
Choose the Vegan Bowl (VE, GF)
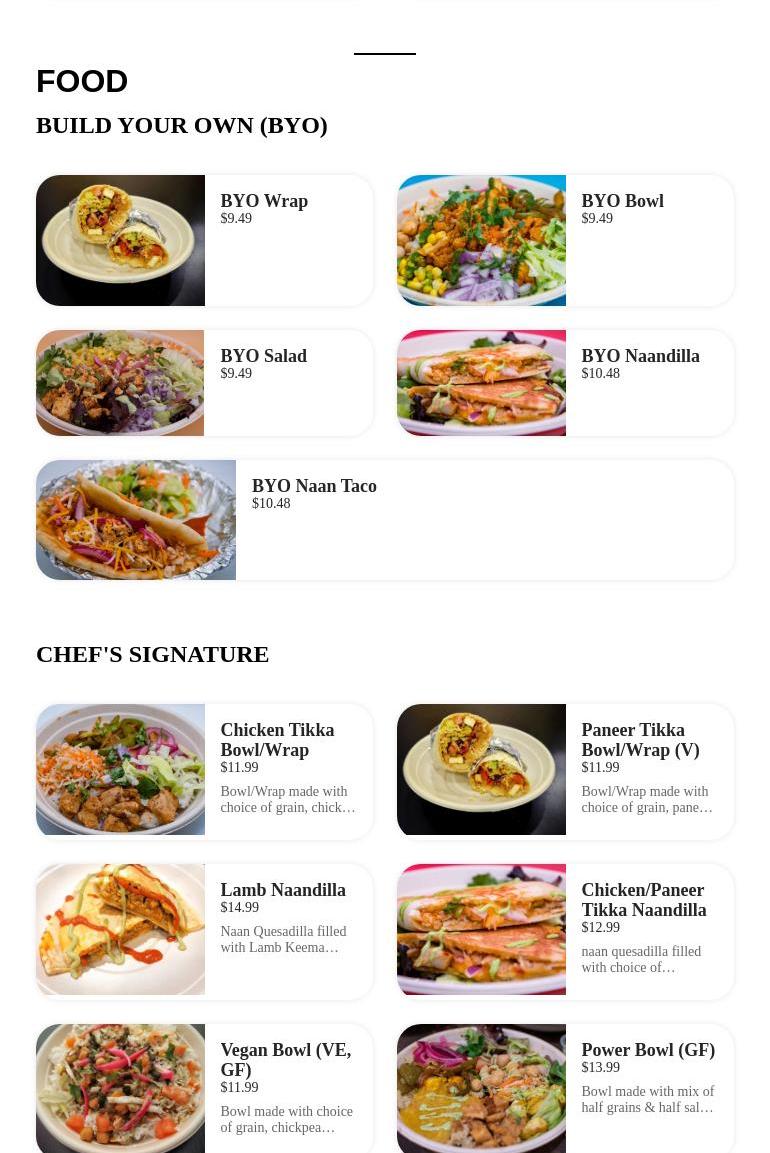pyautogui.click(x=204, y=1088)
